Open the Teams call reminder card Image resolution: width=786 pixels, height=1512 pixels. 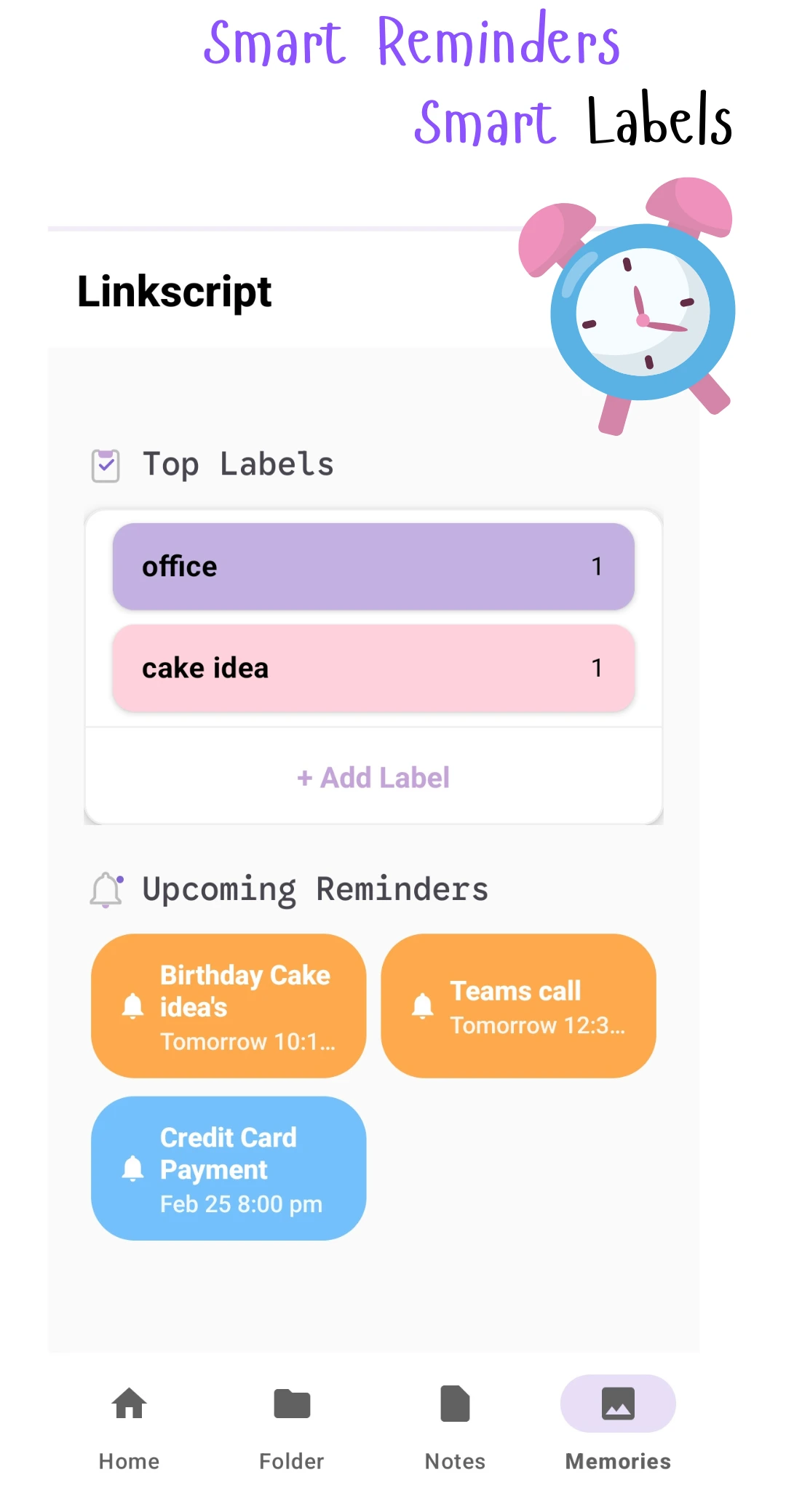[517, 1007]
